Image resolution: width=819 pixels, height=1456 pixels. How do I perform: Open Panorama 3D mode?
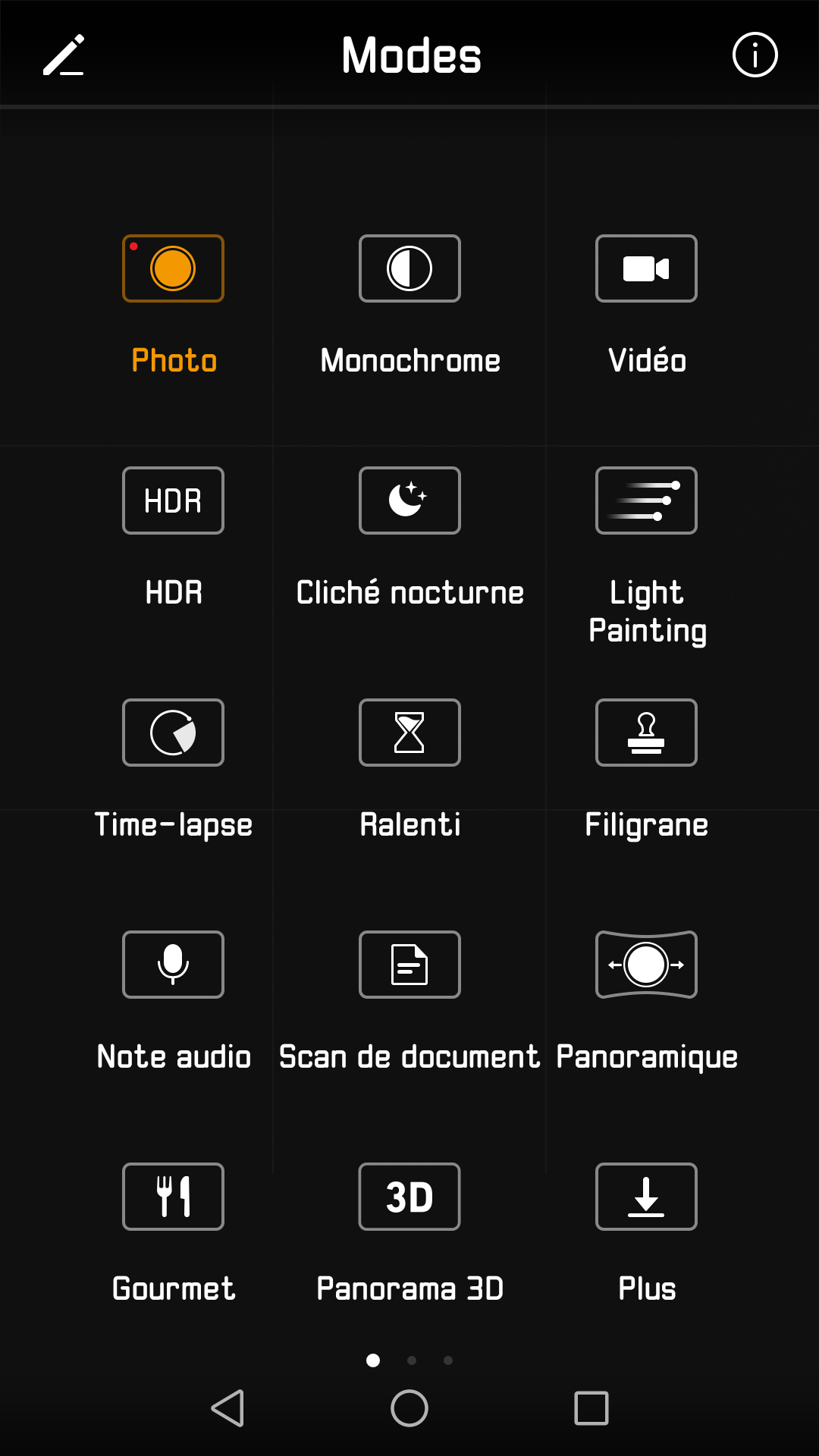(x=409, y=1197)
